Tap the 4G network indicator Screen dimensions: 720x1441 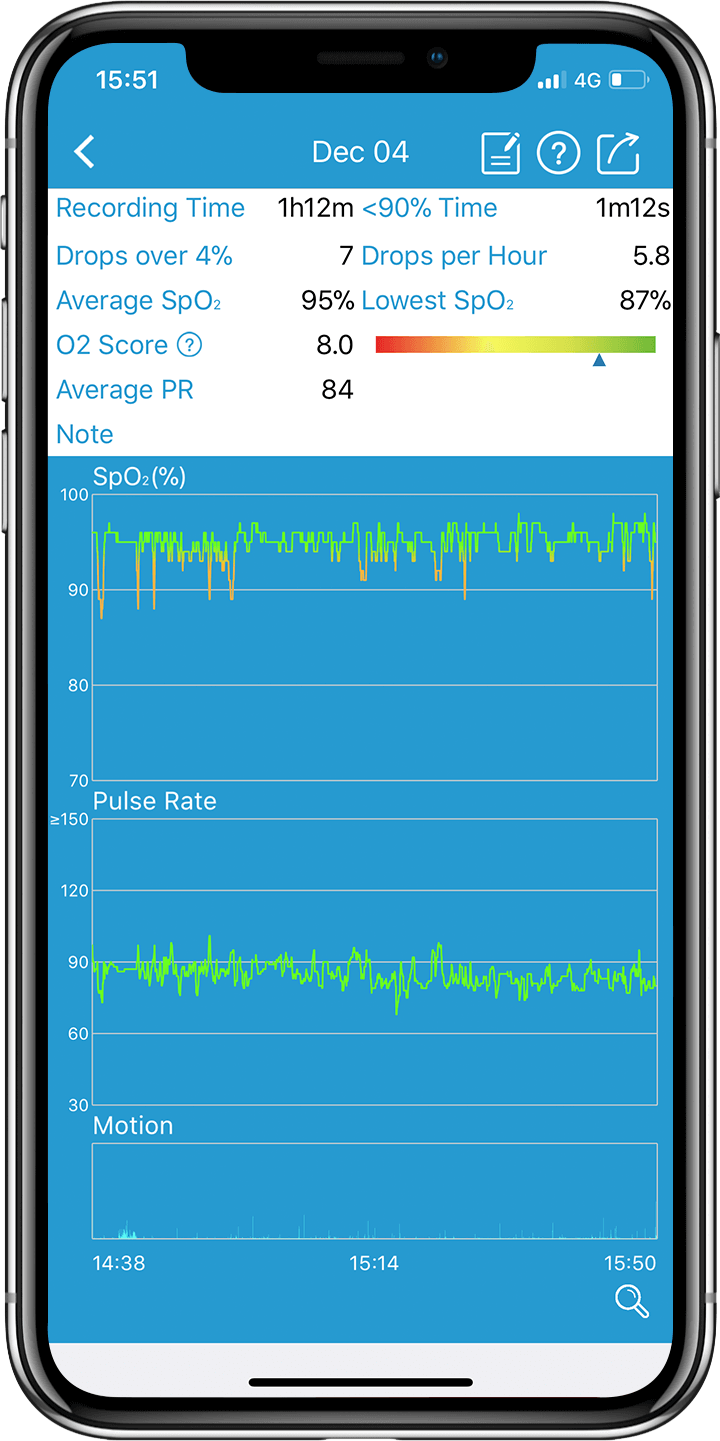click(588, 80)
